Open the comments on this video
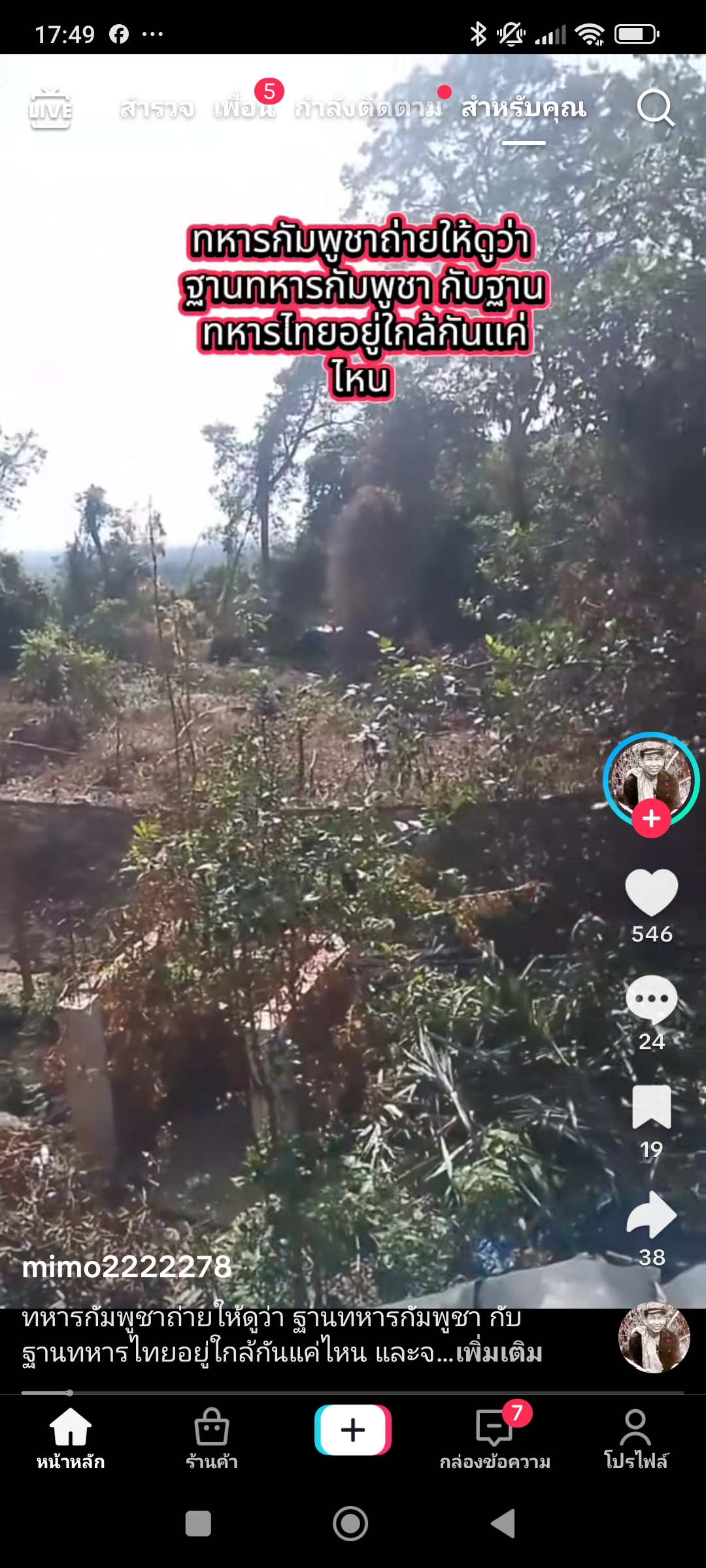 coord(652,1000)
